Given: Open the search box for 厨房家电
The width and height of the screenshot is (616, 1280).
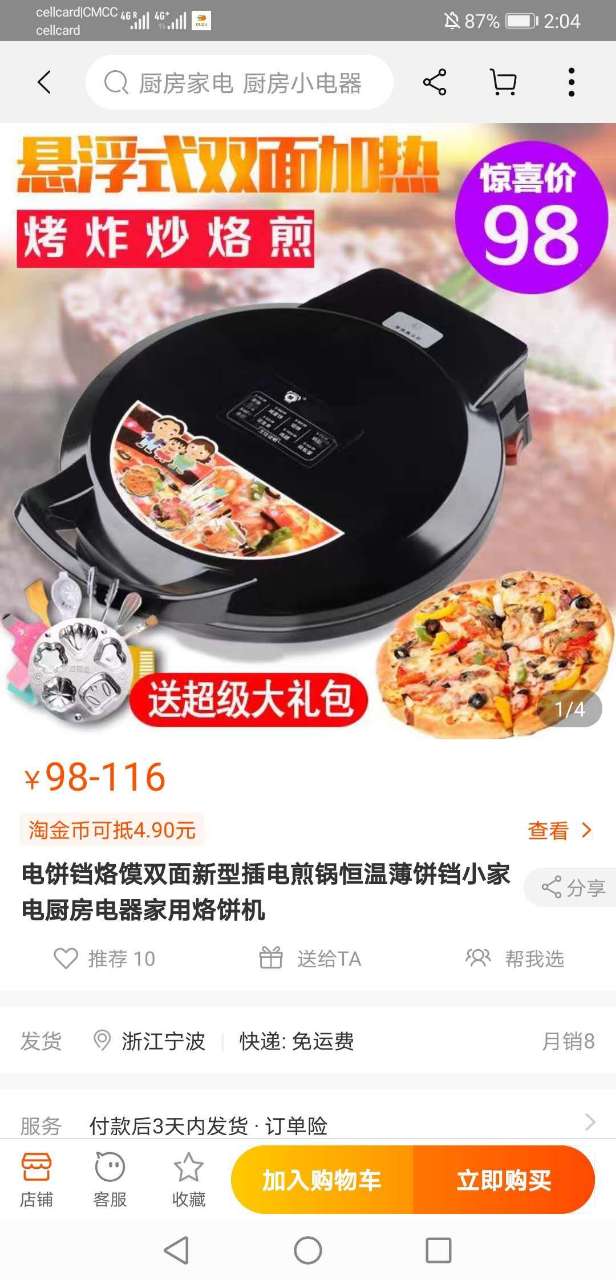Looking at the screenshot, I should point(240,83).
